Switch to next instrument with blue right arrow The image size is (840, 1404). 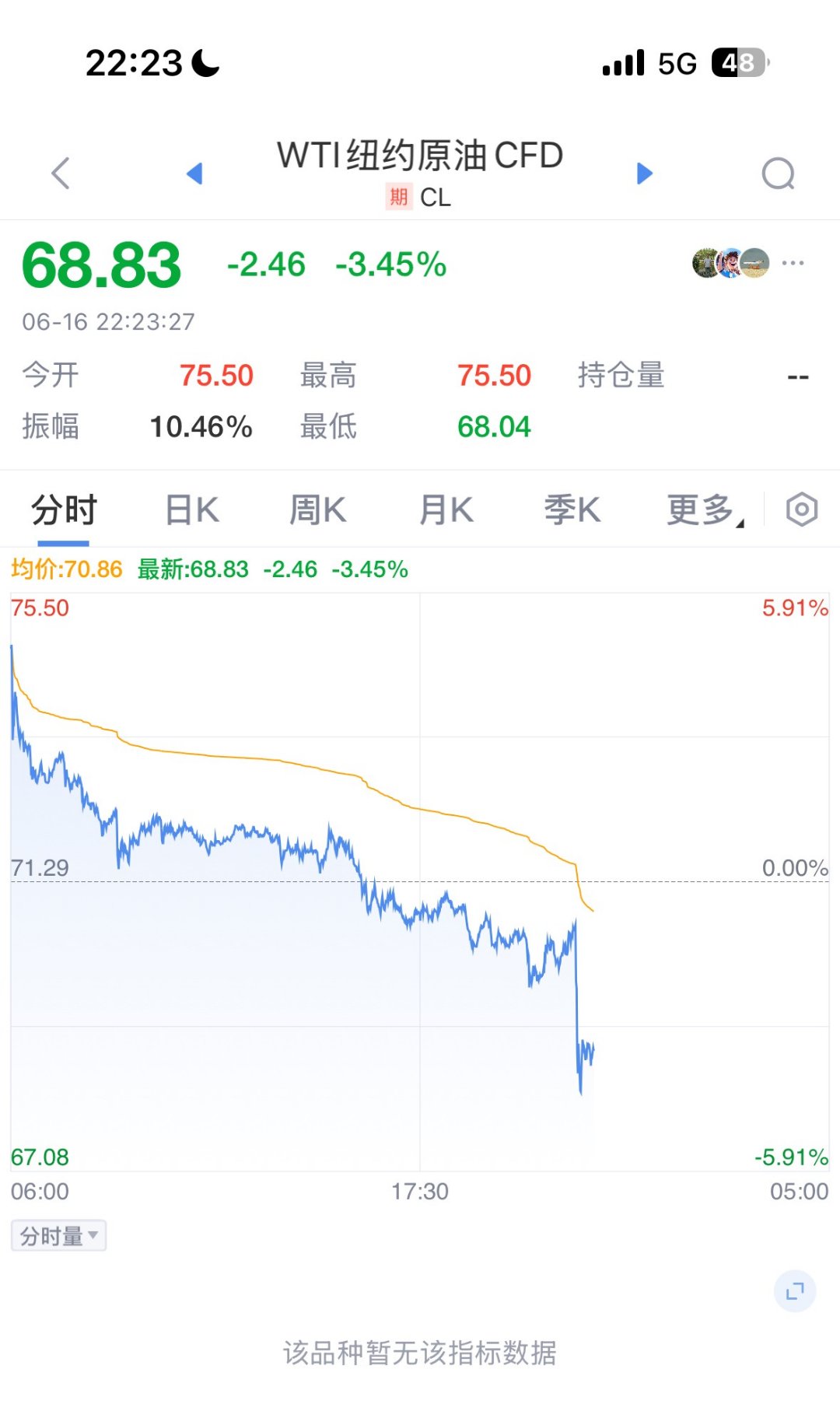tap(643, 173)
